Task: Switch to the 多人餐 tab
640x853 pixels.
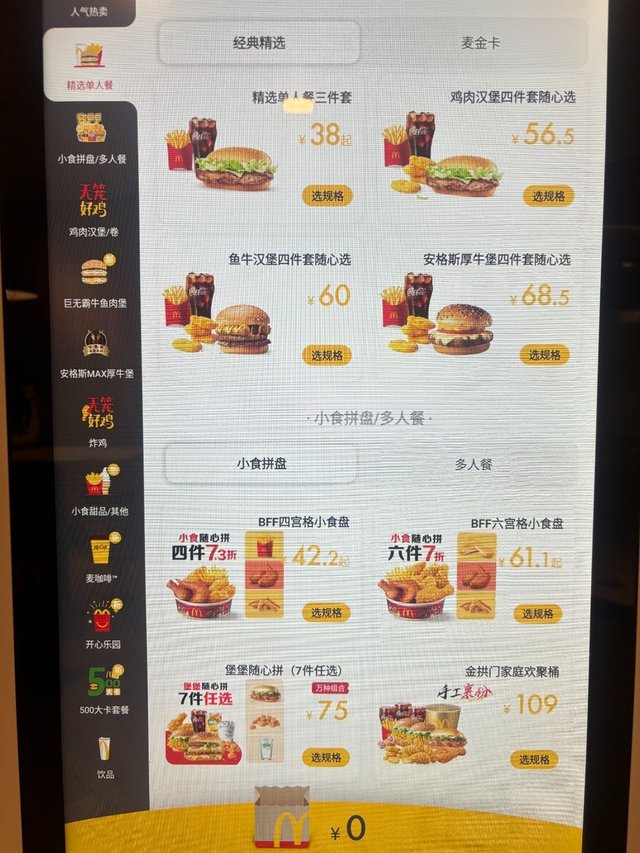Action: [x=473, y=464]
